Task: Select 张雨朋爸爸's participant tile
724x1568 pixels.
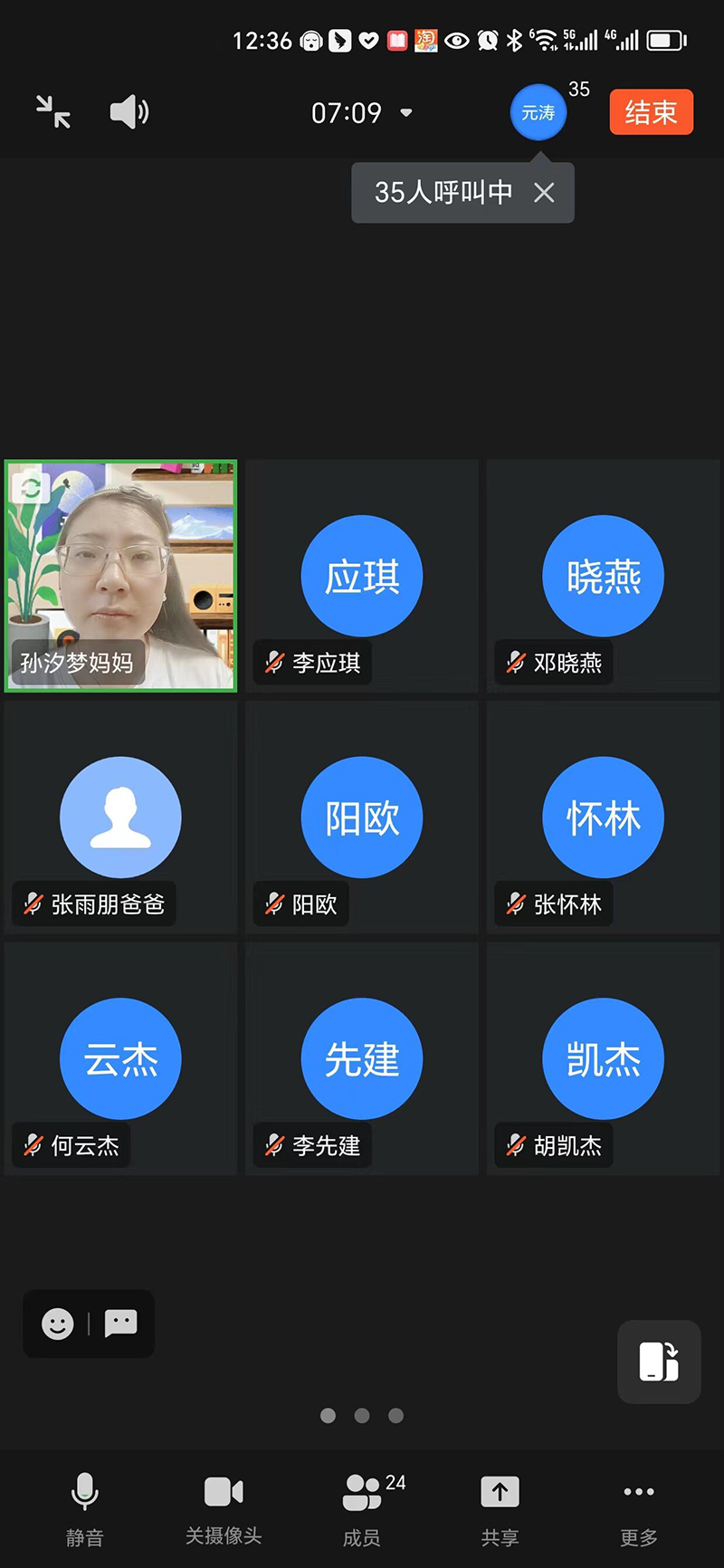Action: point(120,817)
